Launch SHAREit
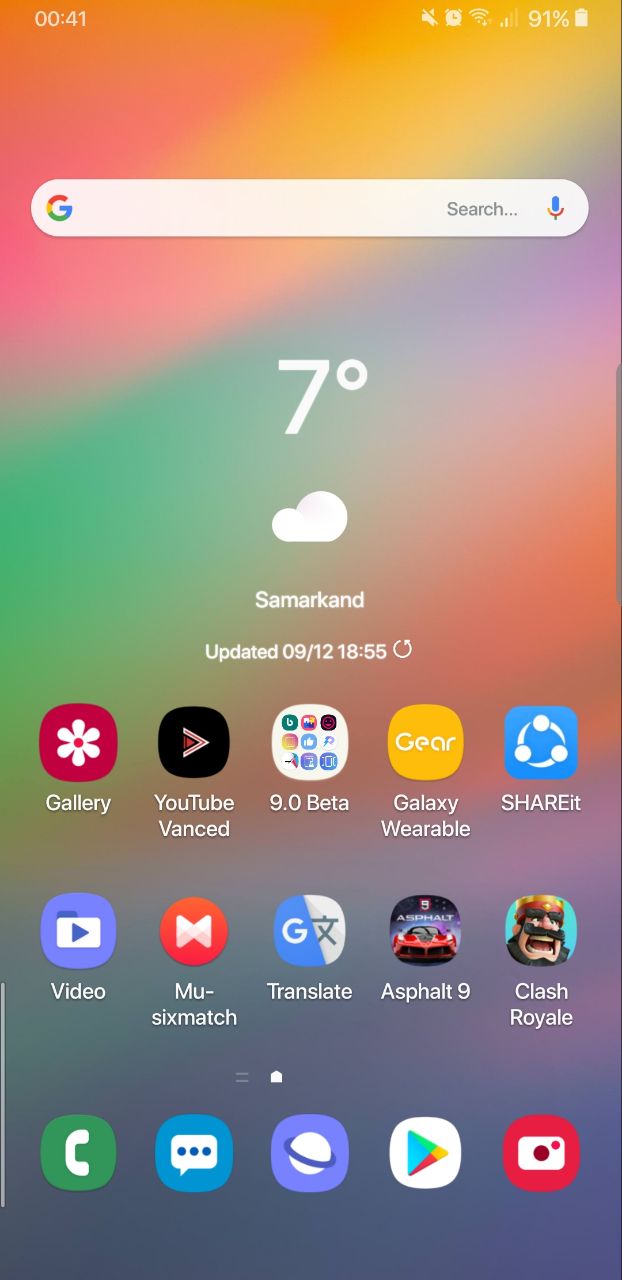The height and width of the screenshot is (1280, 622). (x=541, y=743)
